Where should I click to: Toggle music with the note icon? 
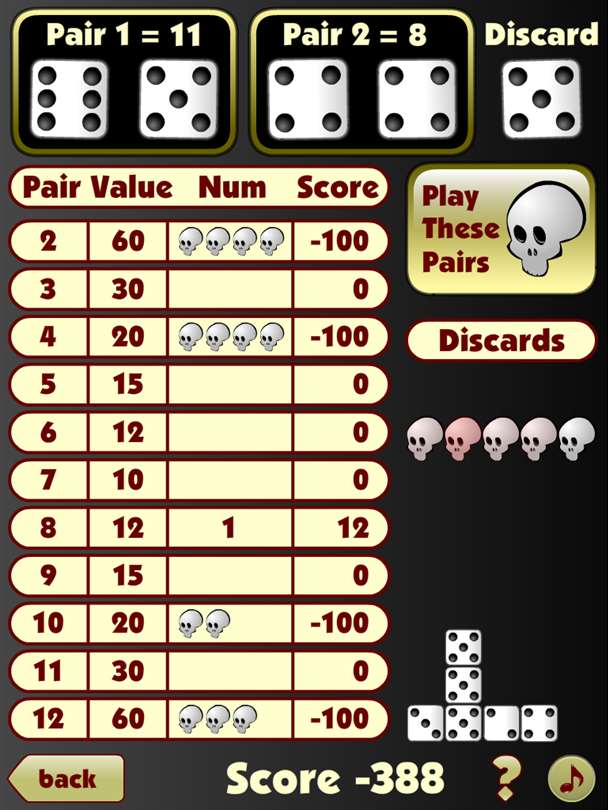[571, 778]
